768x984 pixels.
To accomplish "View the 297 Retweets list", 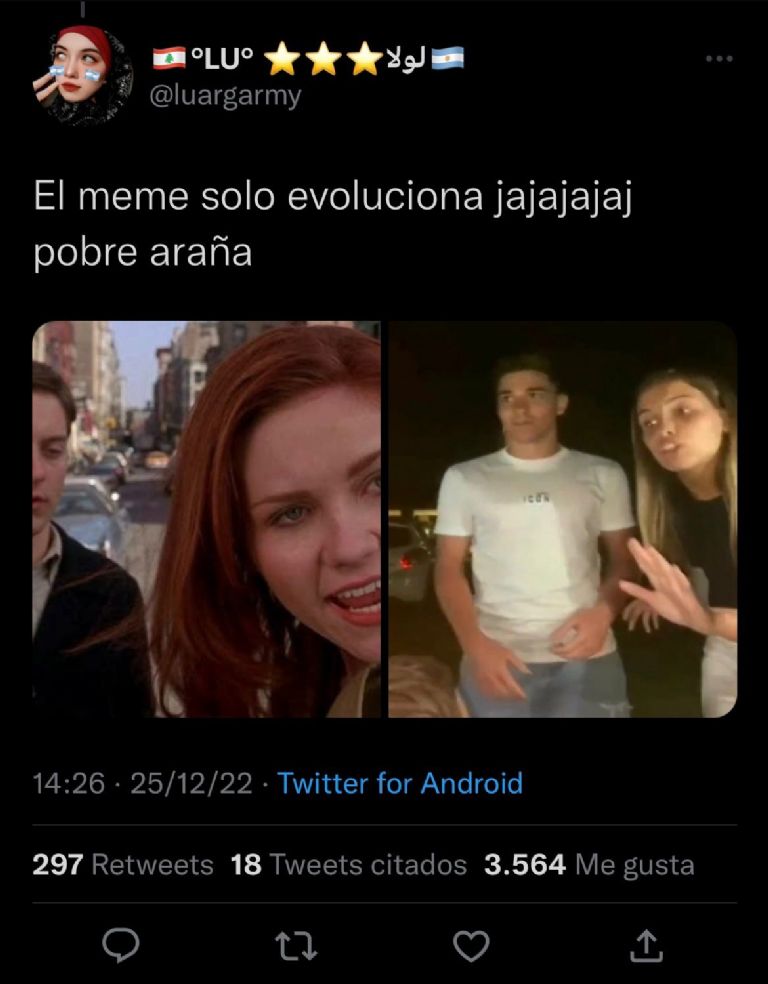I will [x=122, y=864].
